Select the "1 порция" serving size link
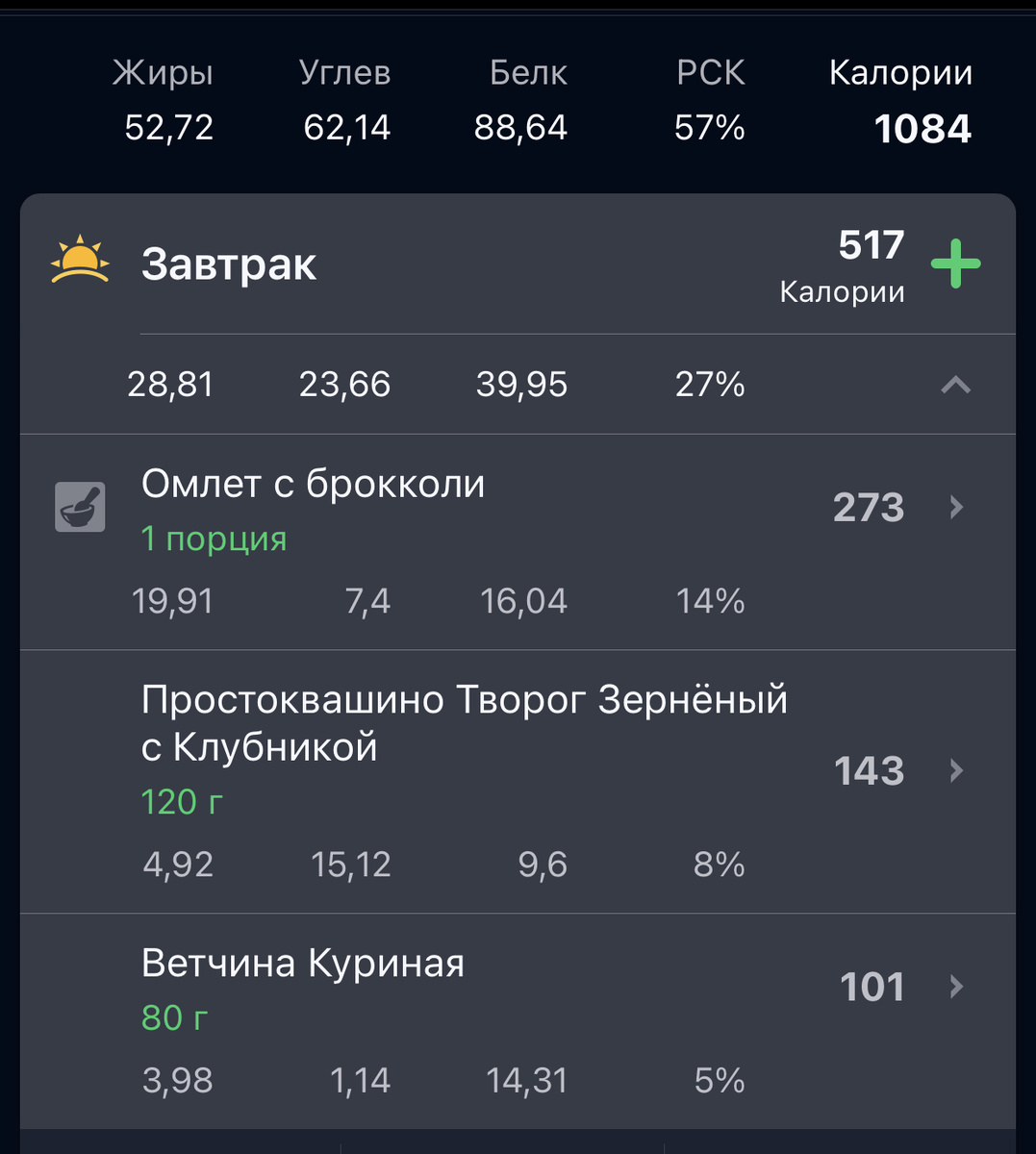Screen dimensions: 1036x1154 pos(215,539)
